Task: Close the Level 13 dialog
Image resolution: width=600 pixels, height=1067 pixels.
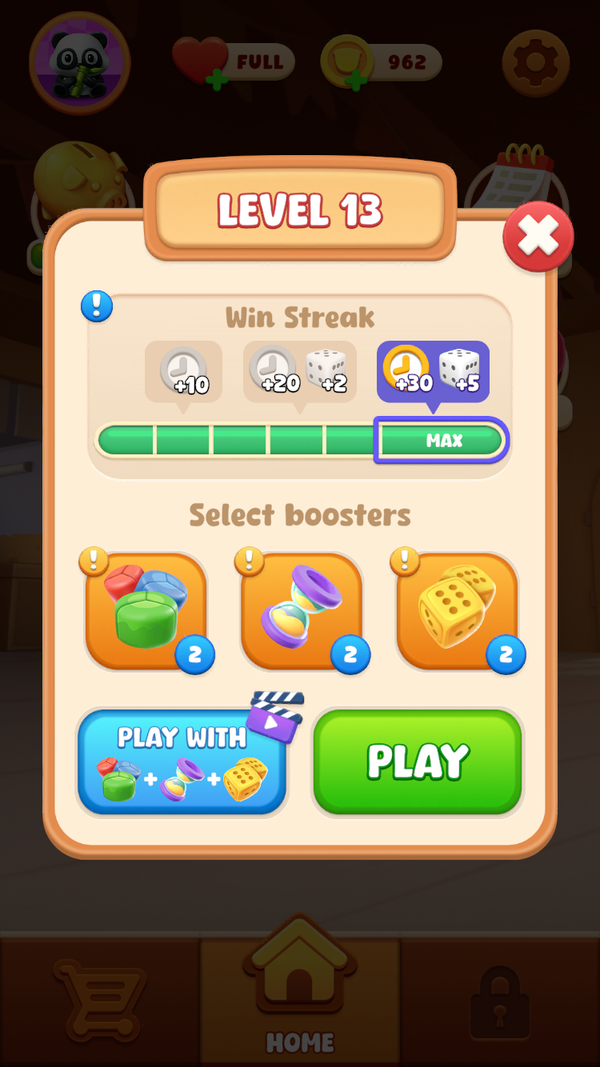Action: 538,236
